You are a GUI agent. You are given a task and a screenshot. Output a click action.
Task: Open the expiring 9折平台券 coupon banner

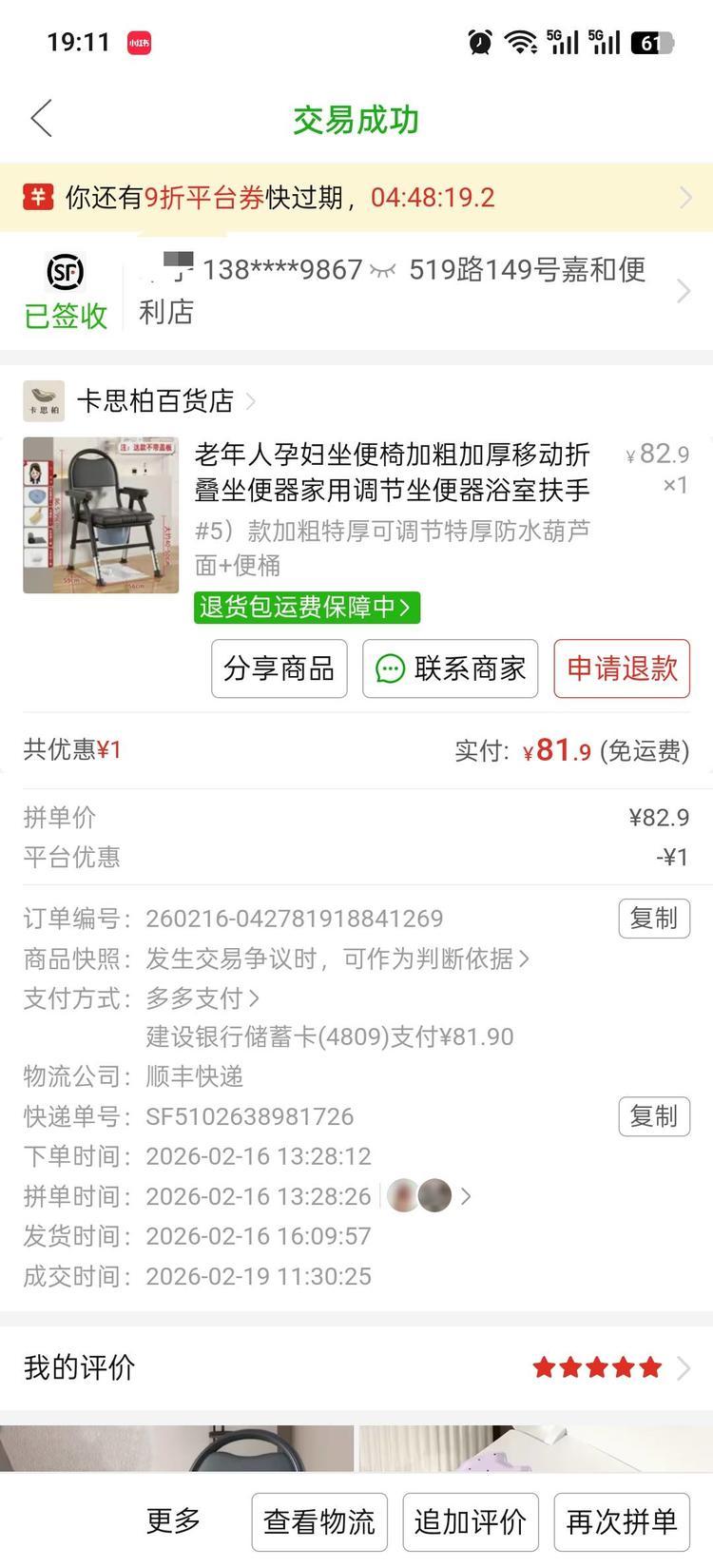pyautogui.click(x=356, y=198)
